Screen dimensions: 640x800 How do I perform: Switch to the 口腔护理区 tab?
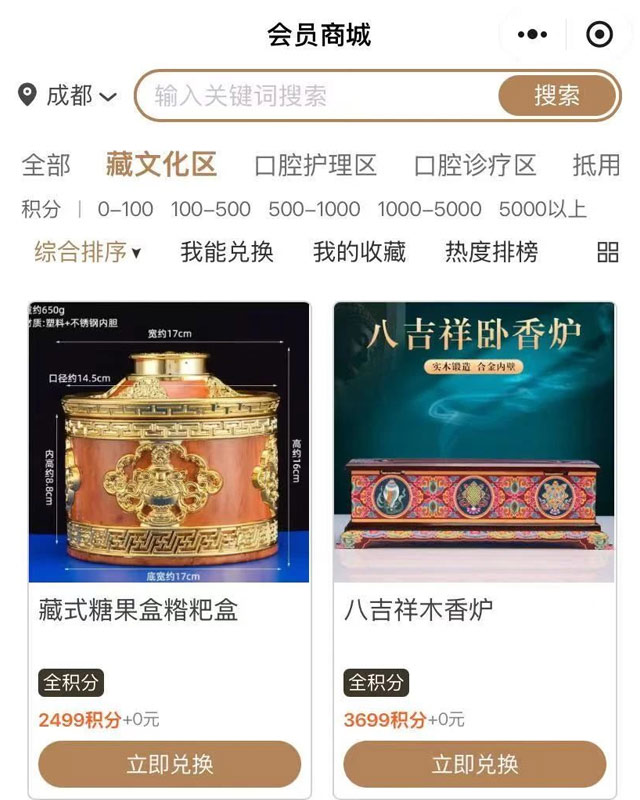point(315,165)
